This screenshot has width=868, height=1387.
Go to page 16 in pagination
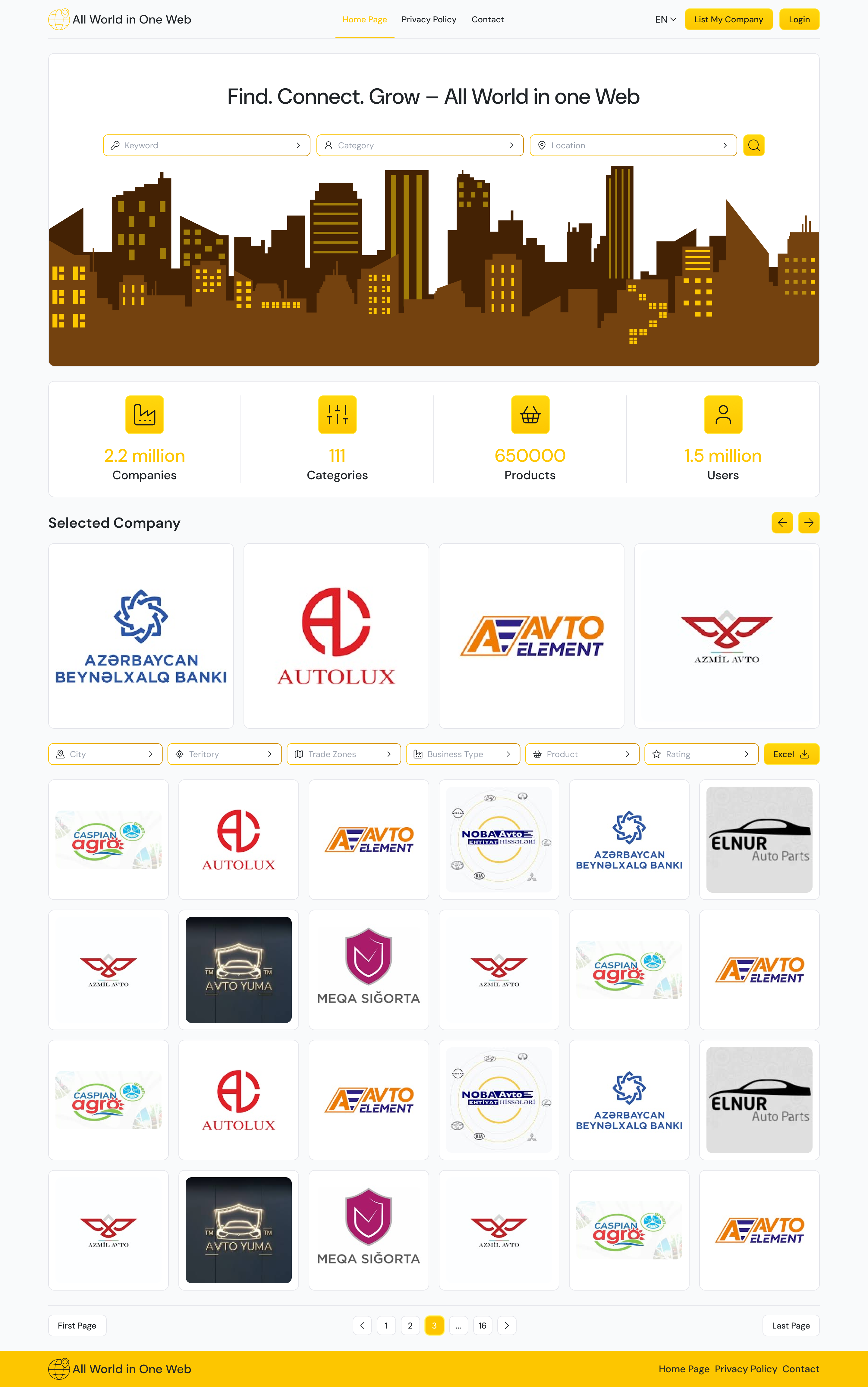pyautogui.click(x=482, y=1325)
